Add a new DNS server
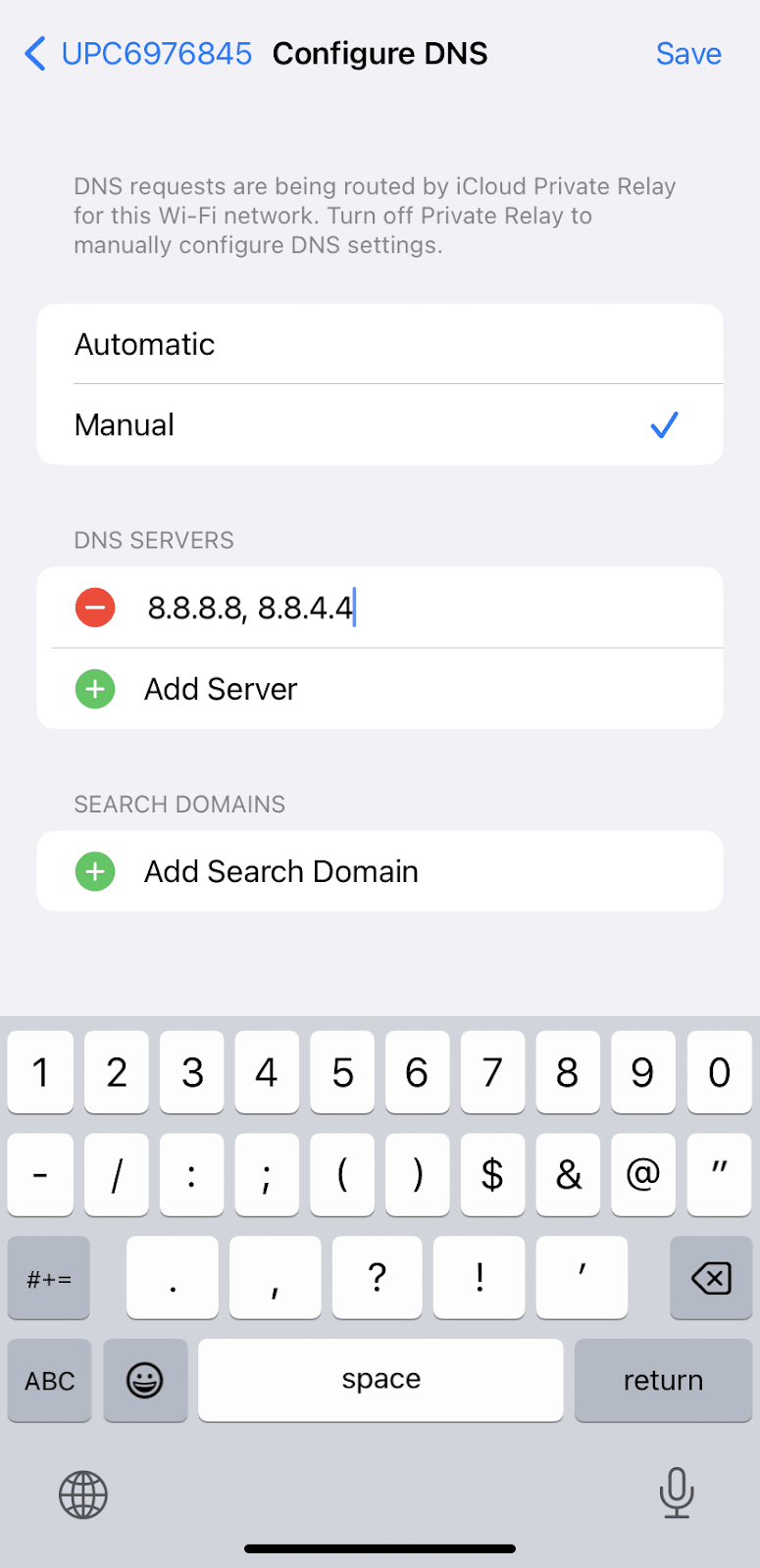The width and height of the screenshot is (760, 1568). point(221,689)
